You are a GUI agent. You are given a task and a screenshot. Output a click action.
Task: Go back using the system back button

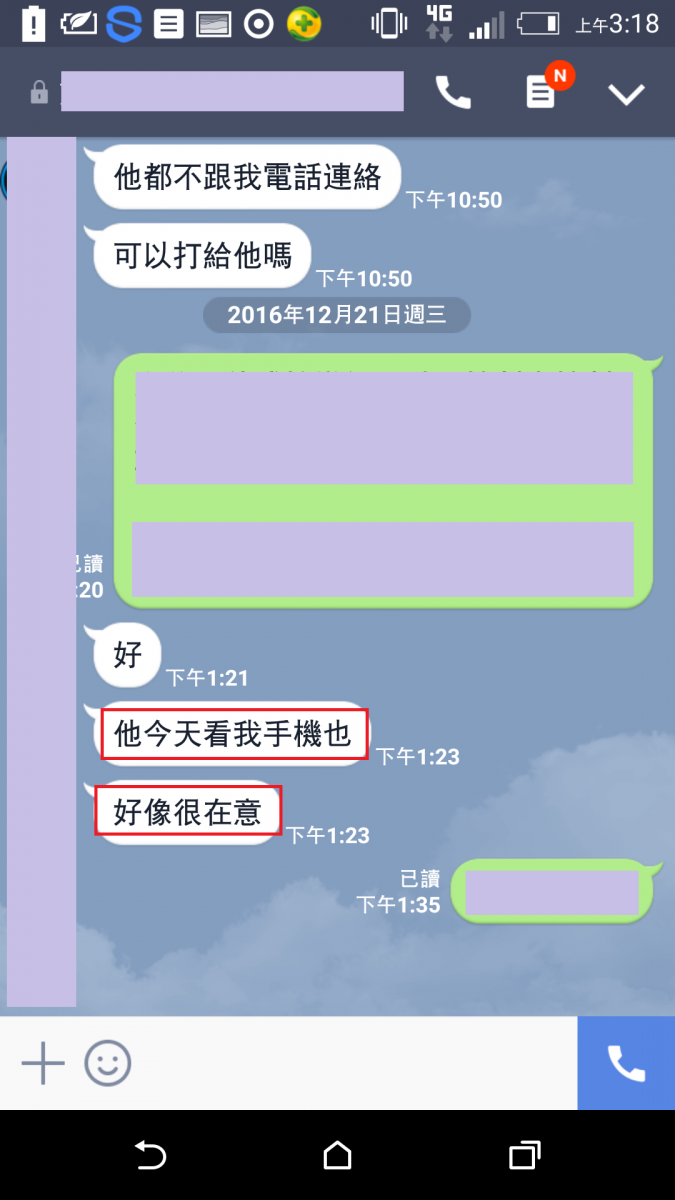click(x=150, y=1156)
